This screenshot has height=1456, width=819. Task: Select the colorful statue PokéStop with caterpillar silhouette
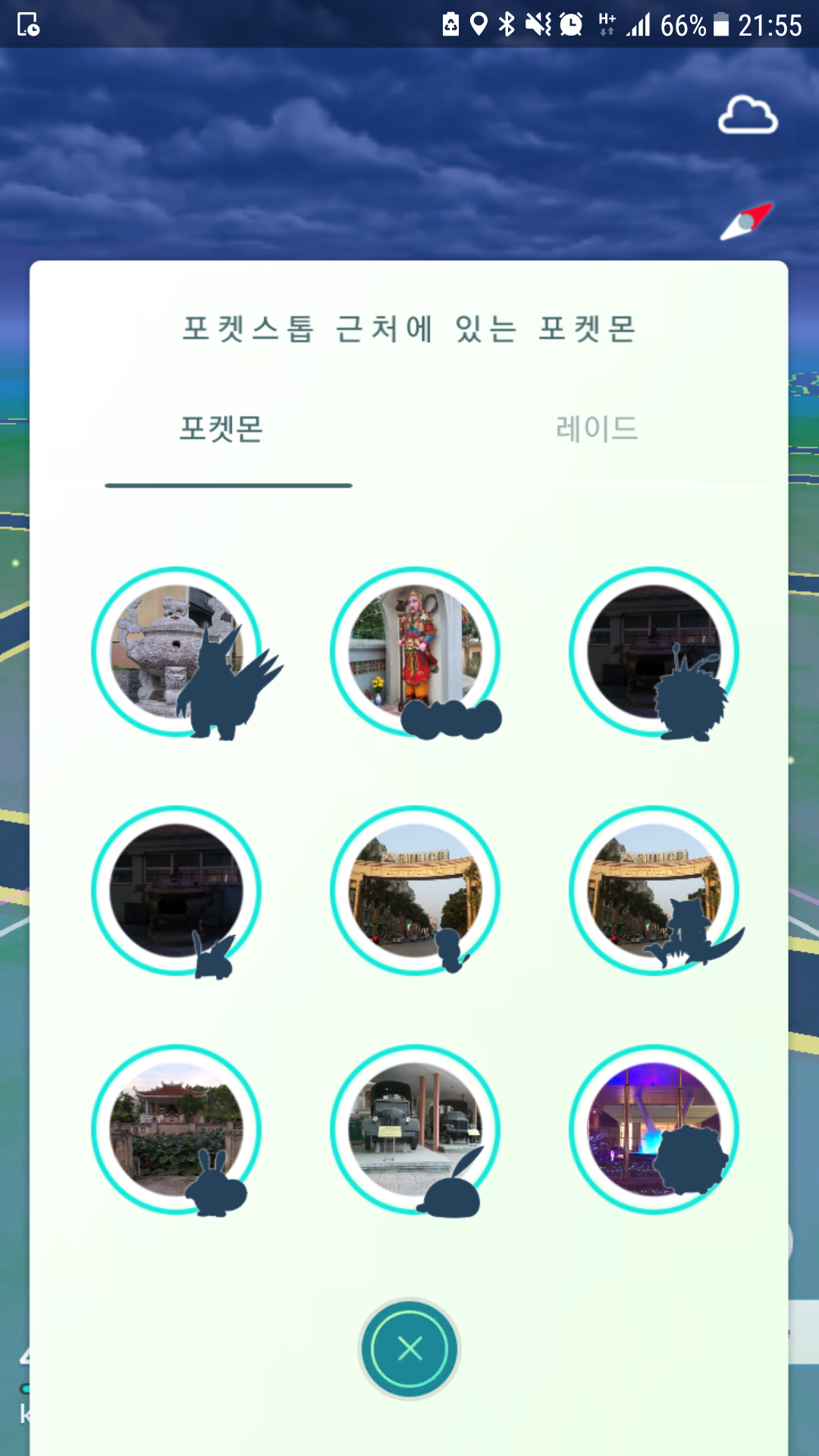(415, 652)
